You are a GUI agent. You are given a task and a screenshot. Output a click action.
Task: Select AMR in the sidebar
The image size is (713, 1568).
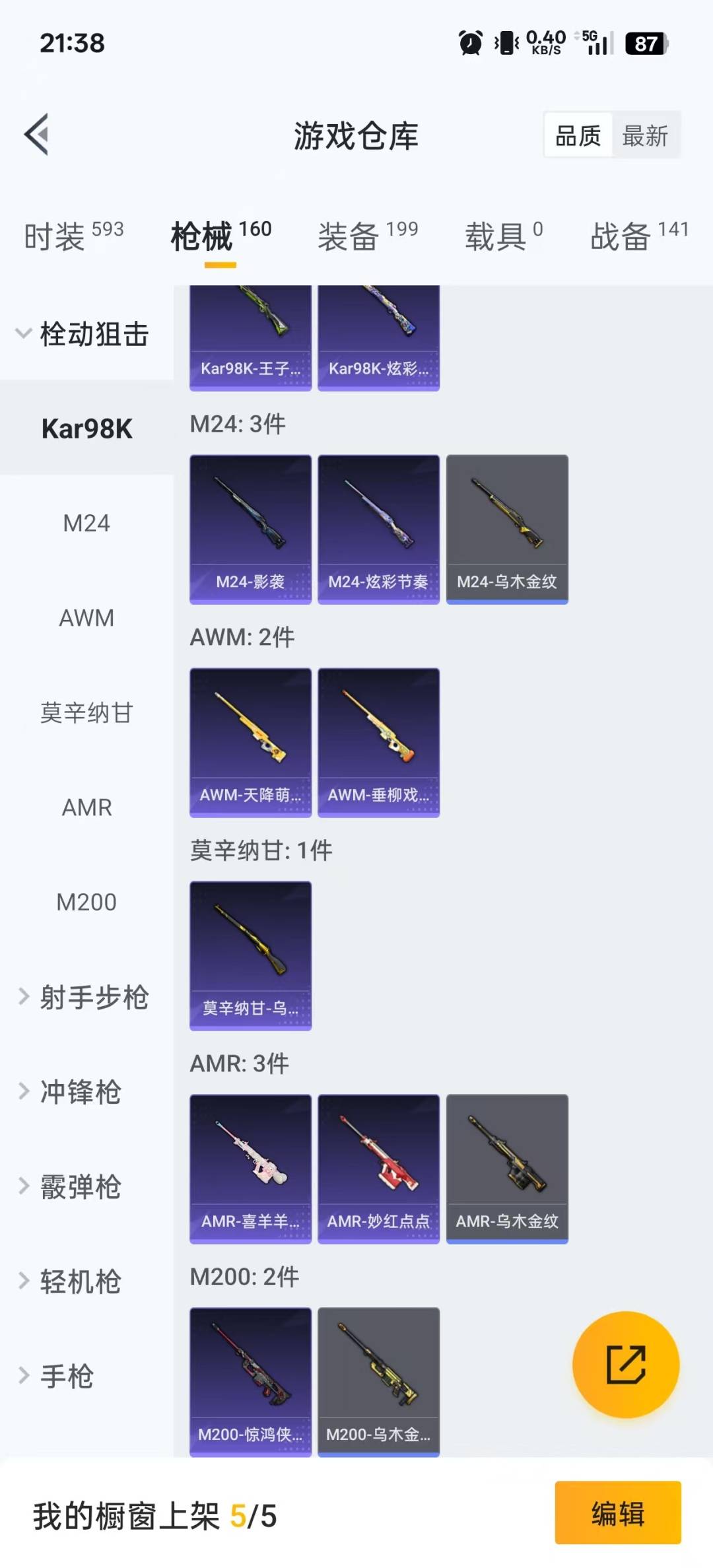pyautogui.click(x=86, y=807)
